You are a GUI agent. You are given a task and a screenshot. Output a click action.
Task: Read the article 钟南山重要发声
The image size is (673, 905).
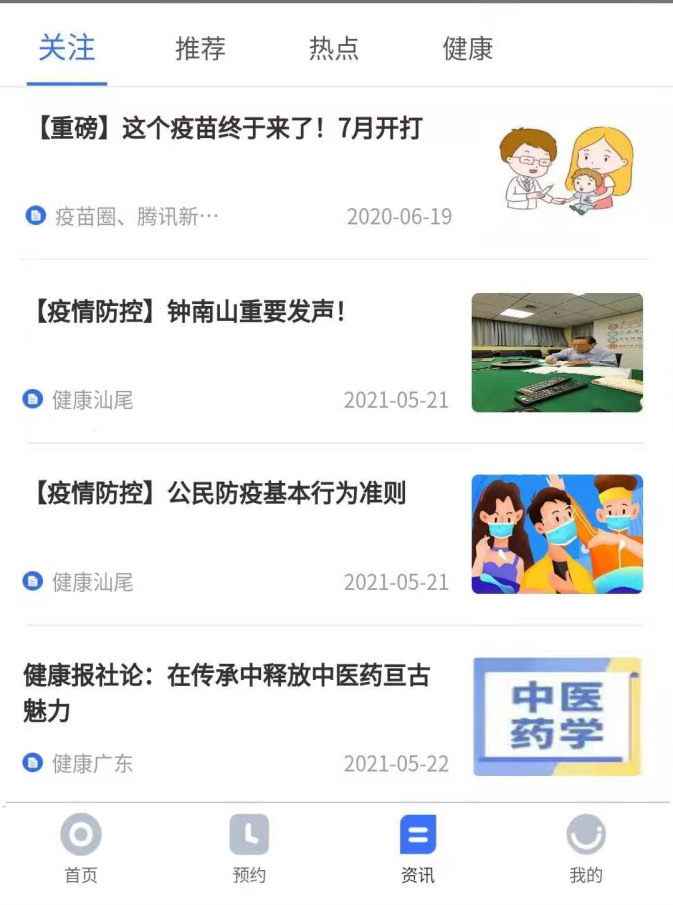[190, 312]
